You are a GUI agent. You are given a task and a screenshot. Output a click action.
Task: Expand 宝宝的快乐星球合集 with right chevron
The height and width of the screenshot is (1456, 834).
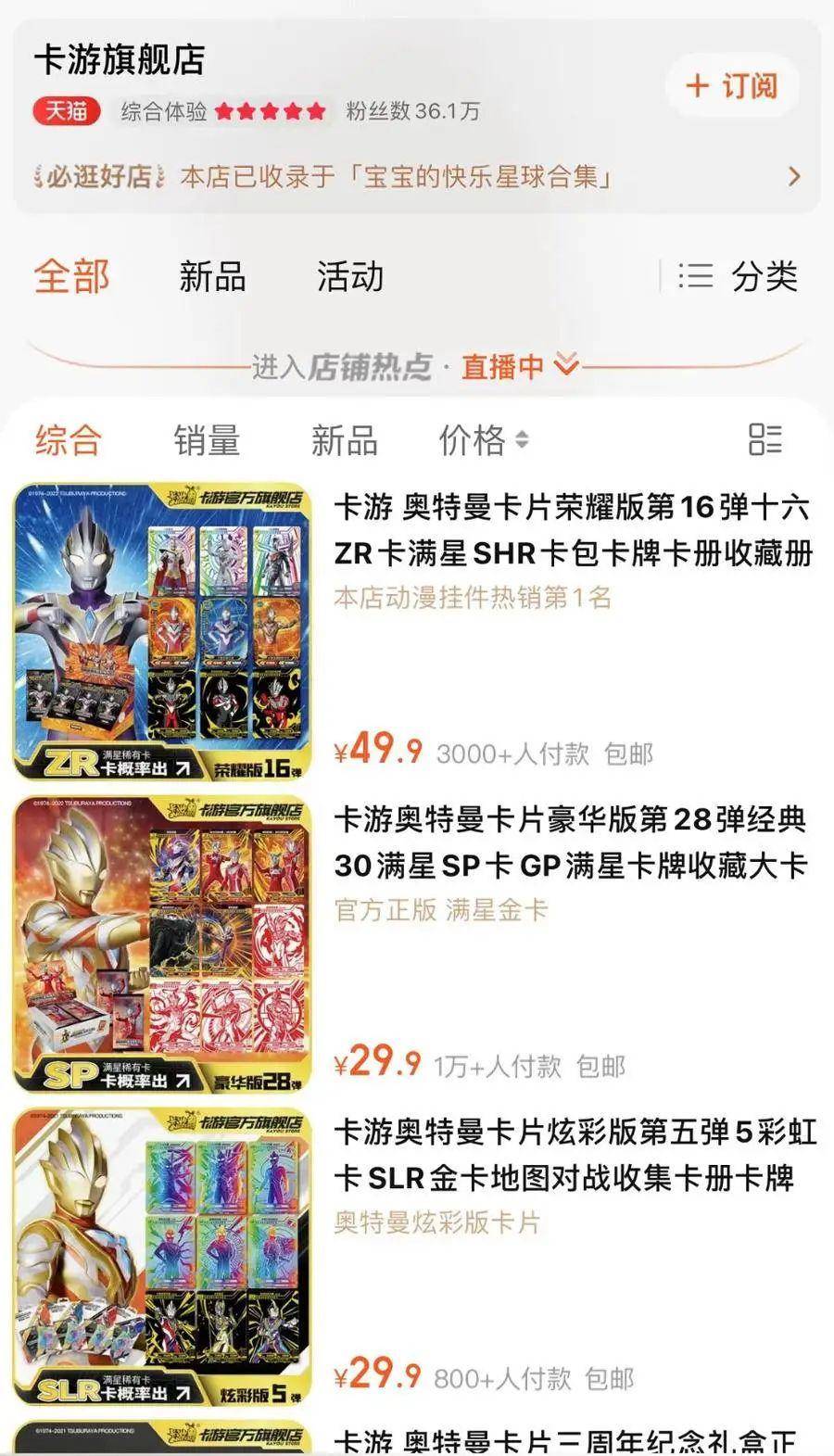point(795,173)
